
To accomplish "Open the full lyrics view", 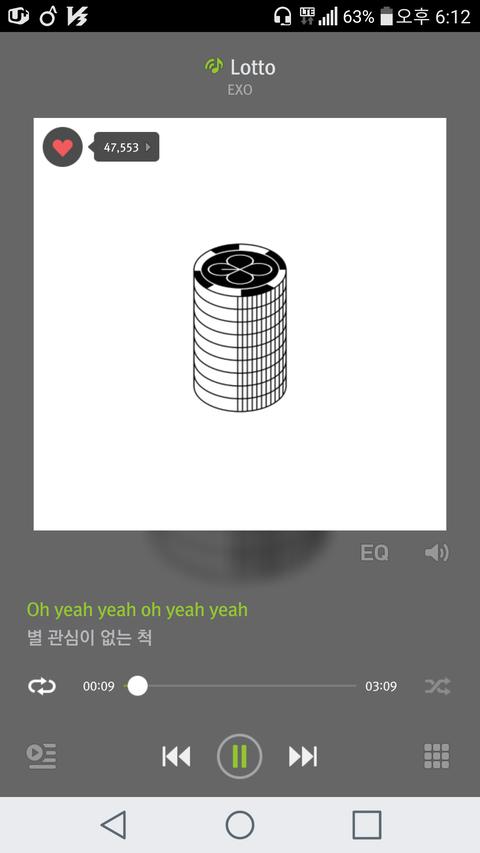I will pyautogui.click(x=137, y=623).
